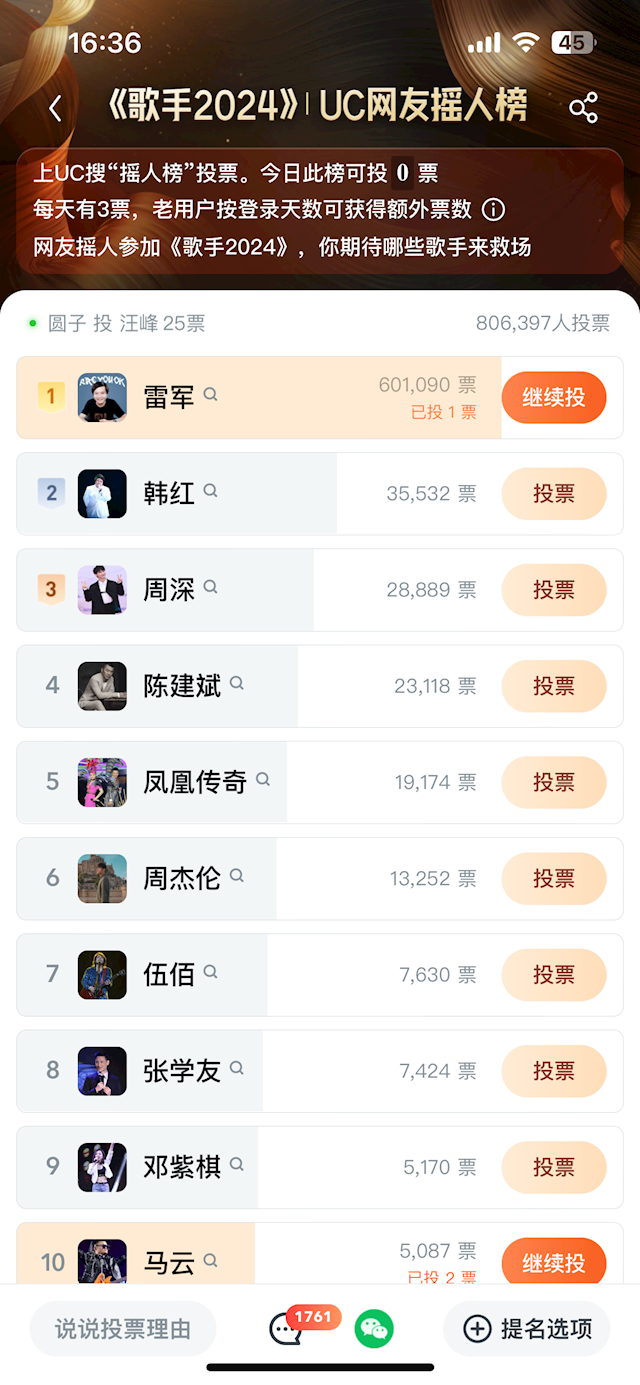Vote for 周杰伦
This screenshot has height=1385, width=640.
click(553, 878)
